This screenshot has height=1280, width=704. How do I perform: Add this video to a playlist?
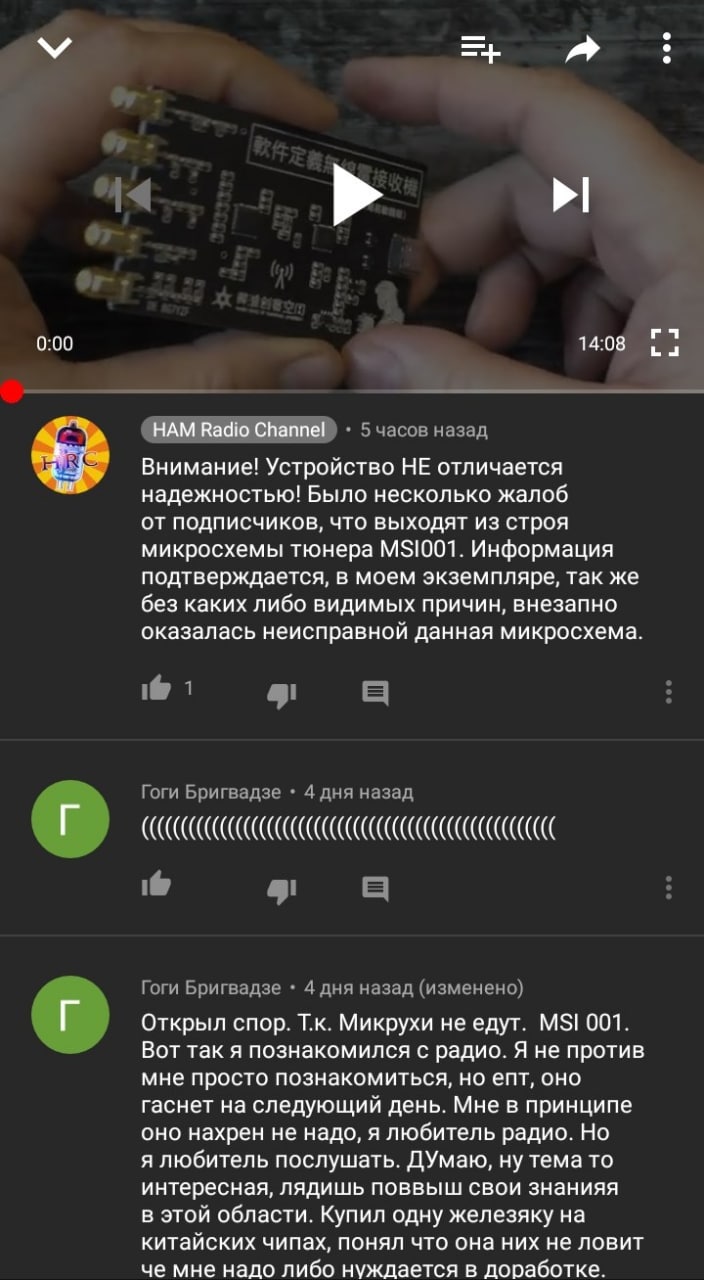point(480,48)
